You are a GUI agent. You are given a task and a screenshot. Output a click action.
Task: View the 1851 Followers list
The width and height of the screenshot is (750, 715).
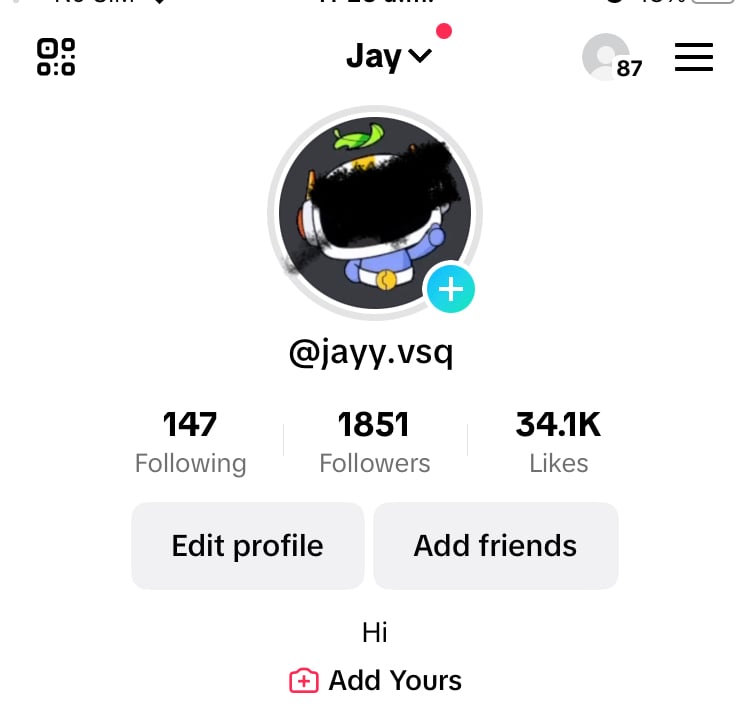click(374, 441)
